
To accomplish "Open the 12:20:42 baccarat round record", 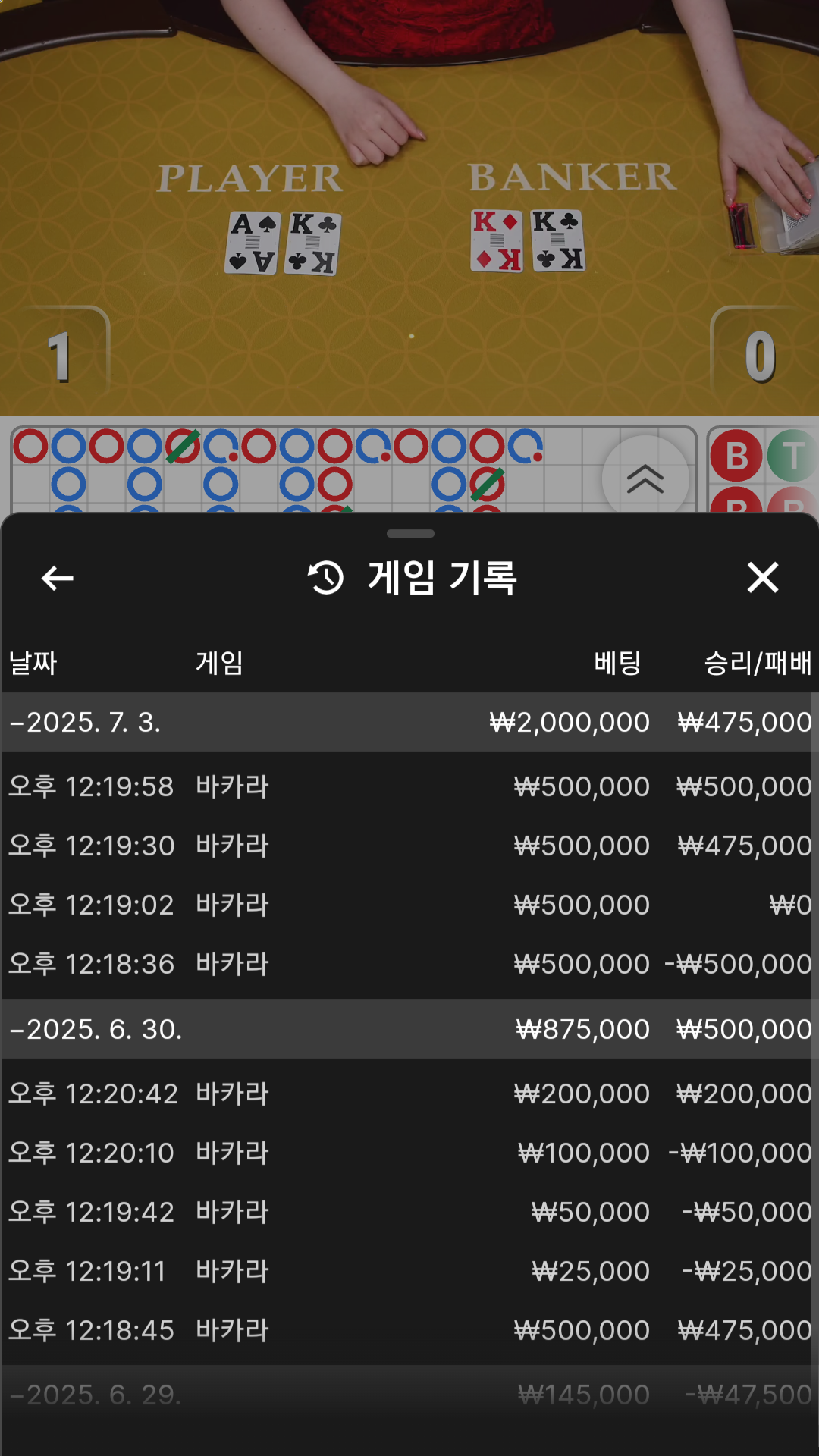I will (x=409, y=1094).
